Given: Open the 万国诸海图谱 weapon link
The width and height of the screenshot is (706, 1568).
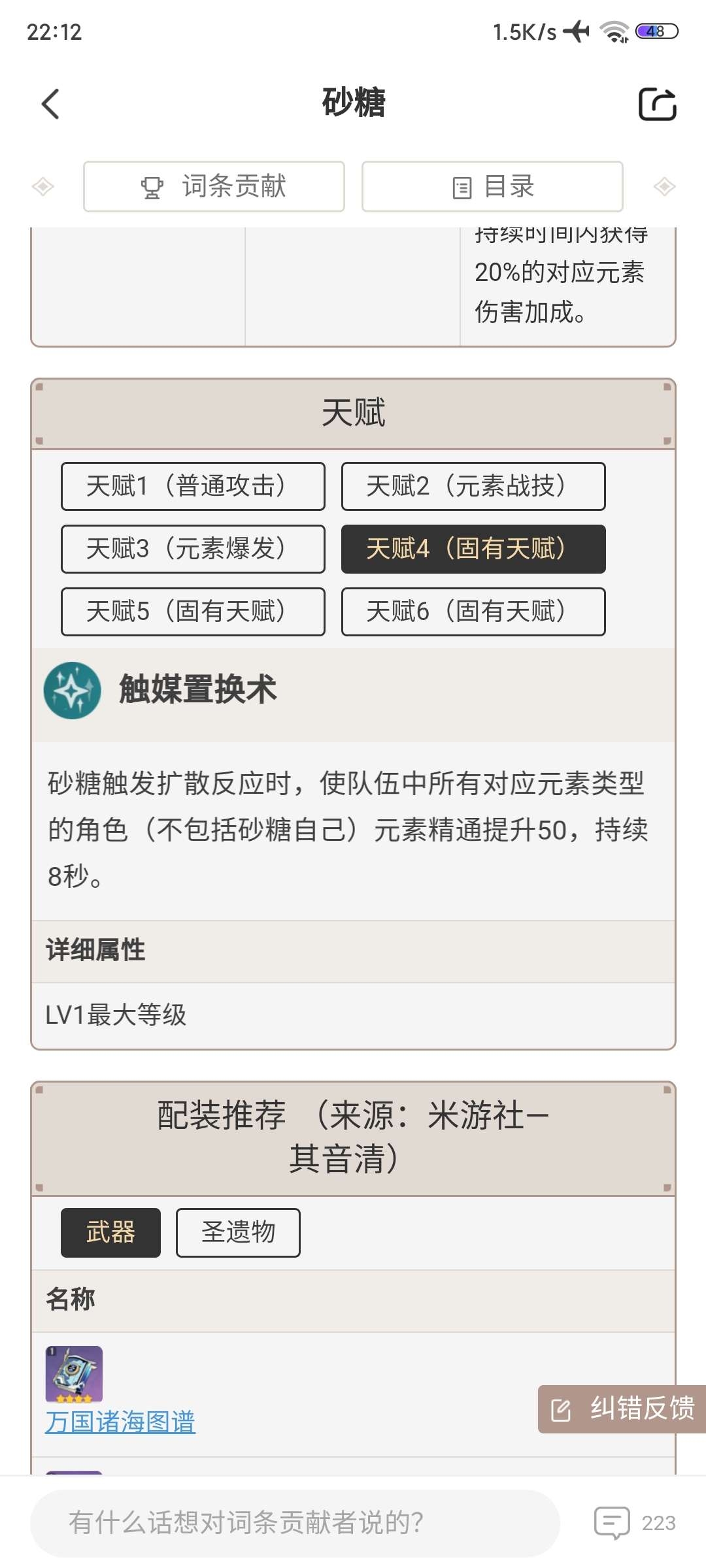Looking at the screenshot, I should [x=120, y=1422].
